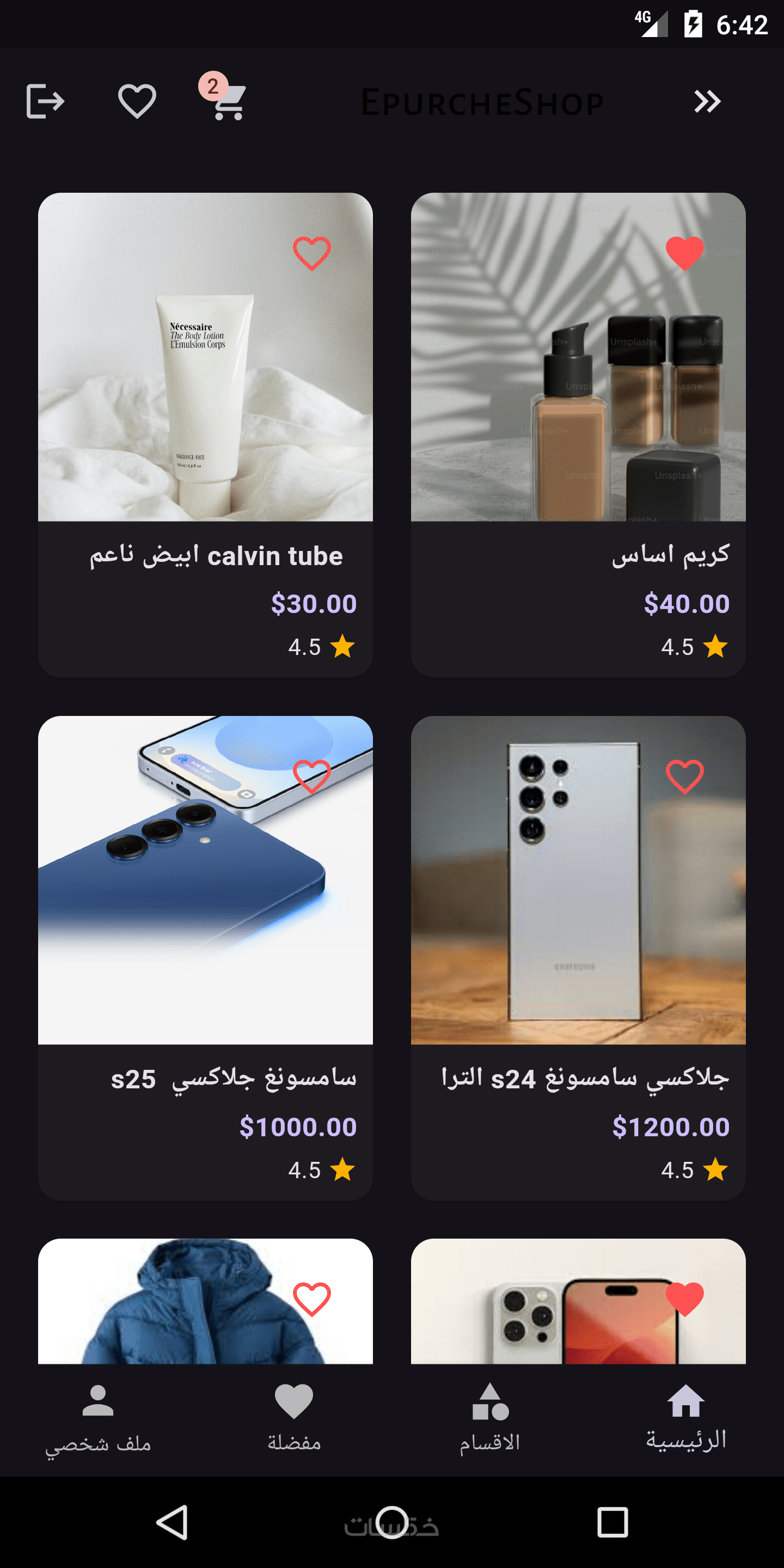
Task: Tap the logout icon in the top bar
Action: coord(45,101)
